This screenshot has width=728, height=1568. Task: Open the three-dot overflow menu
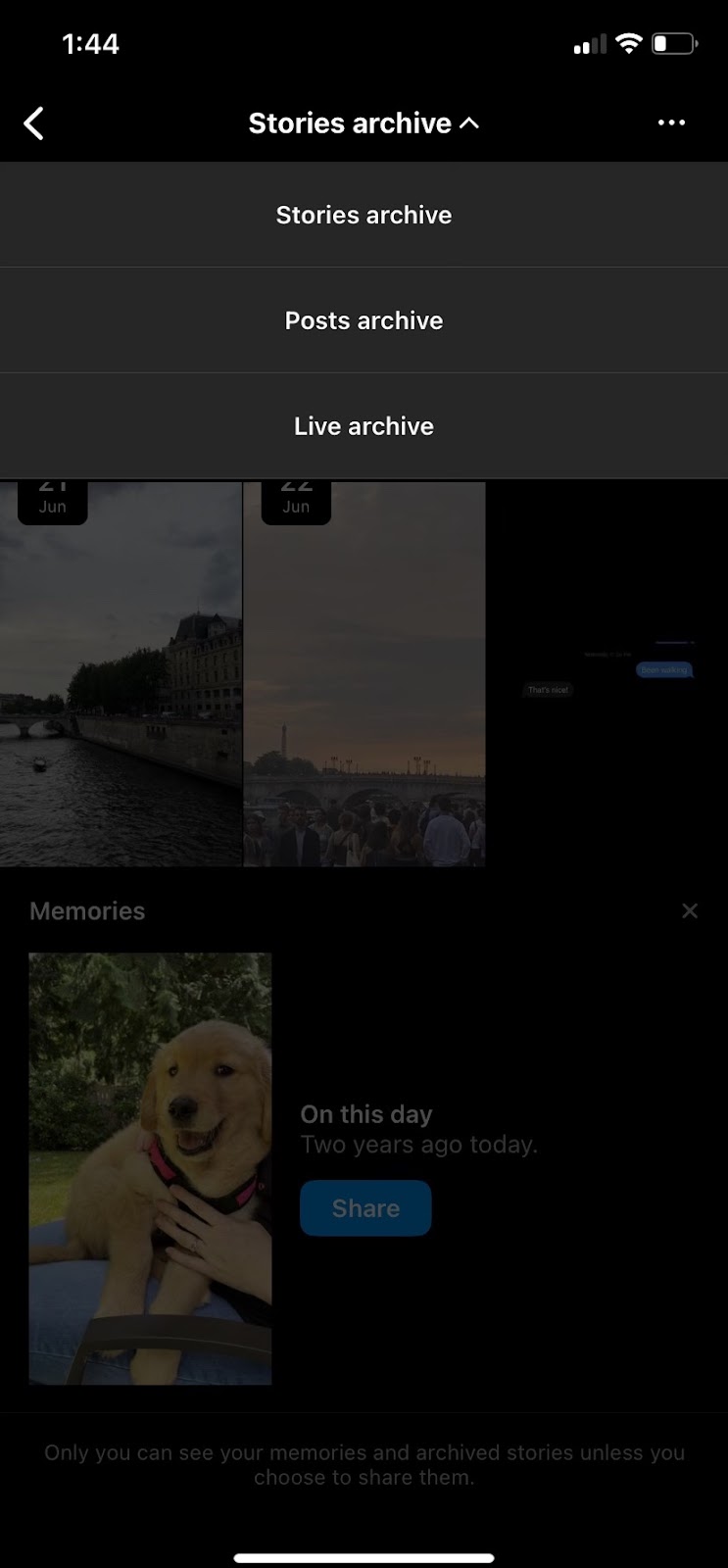coord(671,122)
